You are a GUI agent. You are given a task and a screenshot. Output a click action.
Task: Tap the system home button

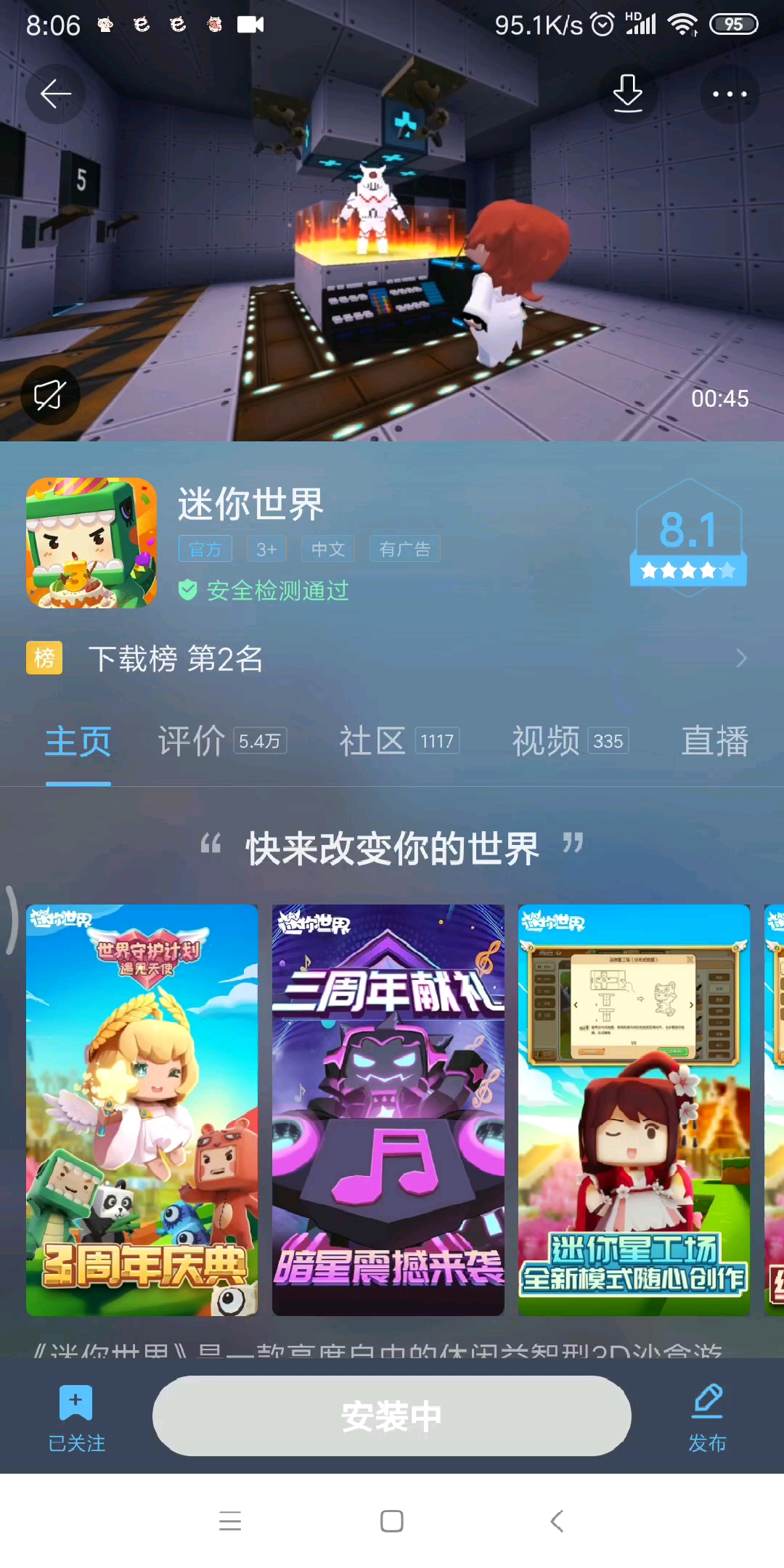tap(392, 1521)
